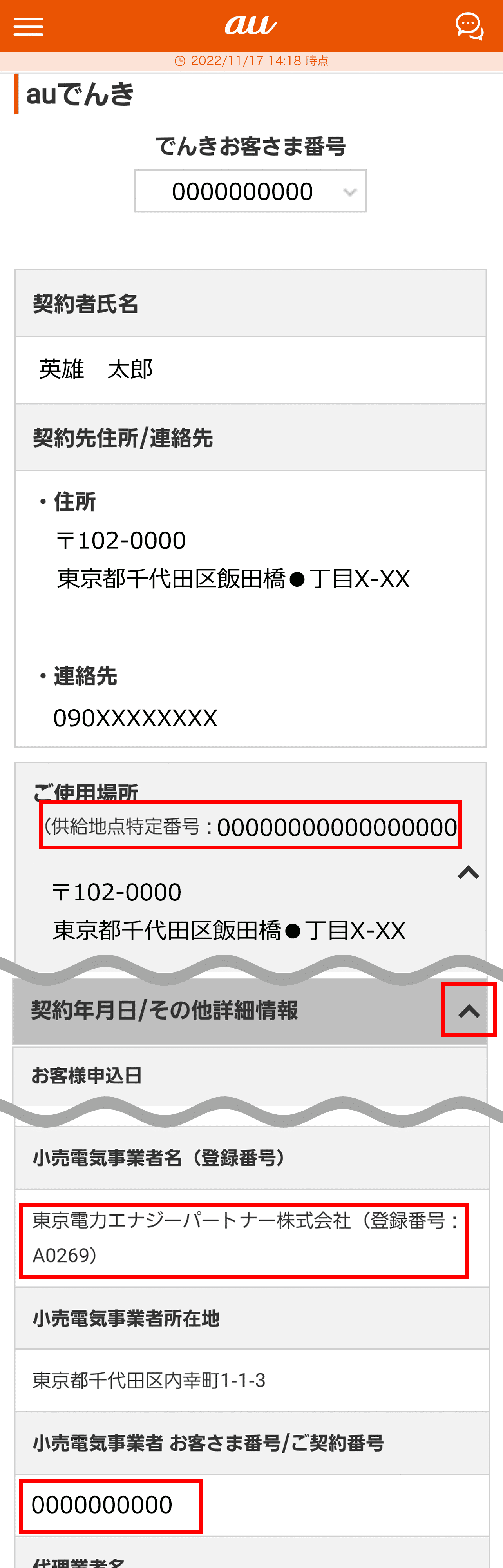Open the hamburger menu
This screenshot has height=1568, width=503.
click(x=29, y=27)
